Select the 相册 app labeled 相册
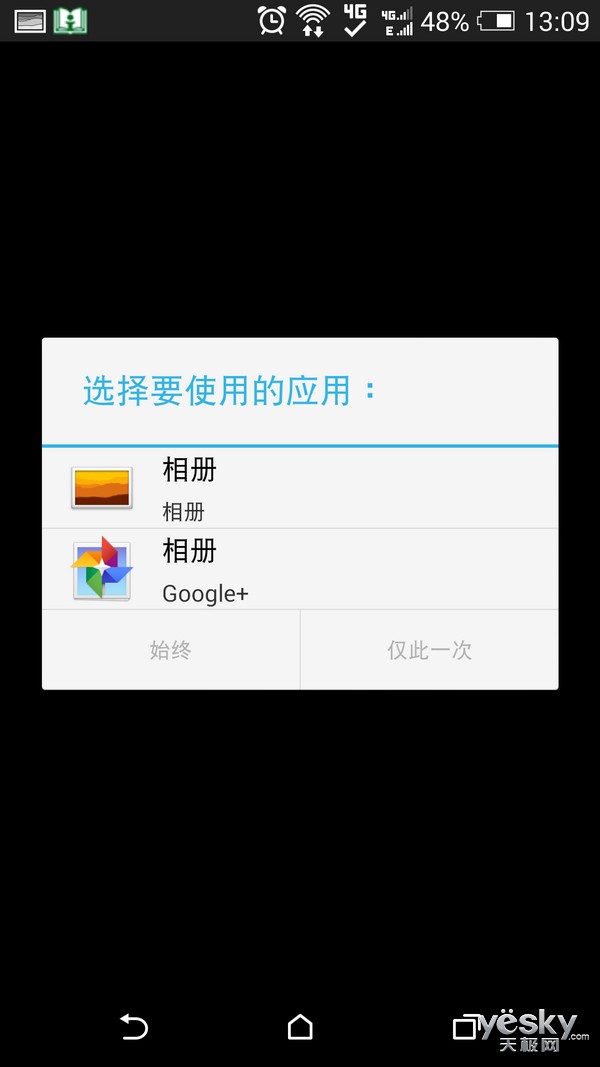600x1067 pixels. pyautogui.click(x=300, y=488)
